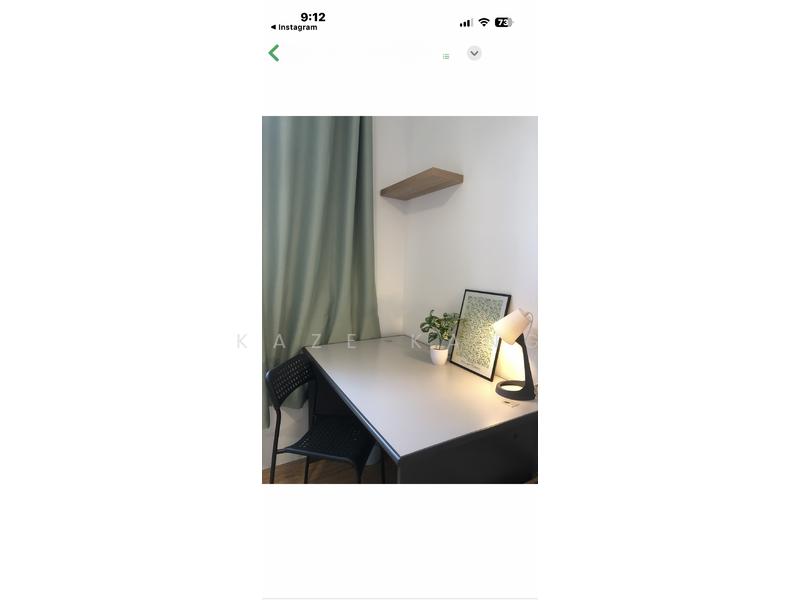Go back using the green arrow
Viewport: 800px width, 600px height.
(x=274, y=53)
